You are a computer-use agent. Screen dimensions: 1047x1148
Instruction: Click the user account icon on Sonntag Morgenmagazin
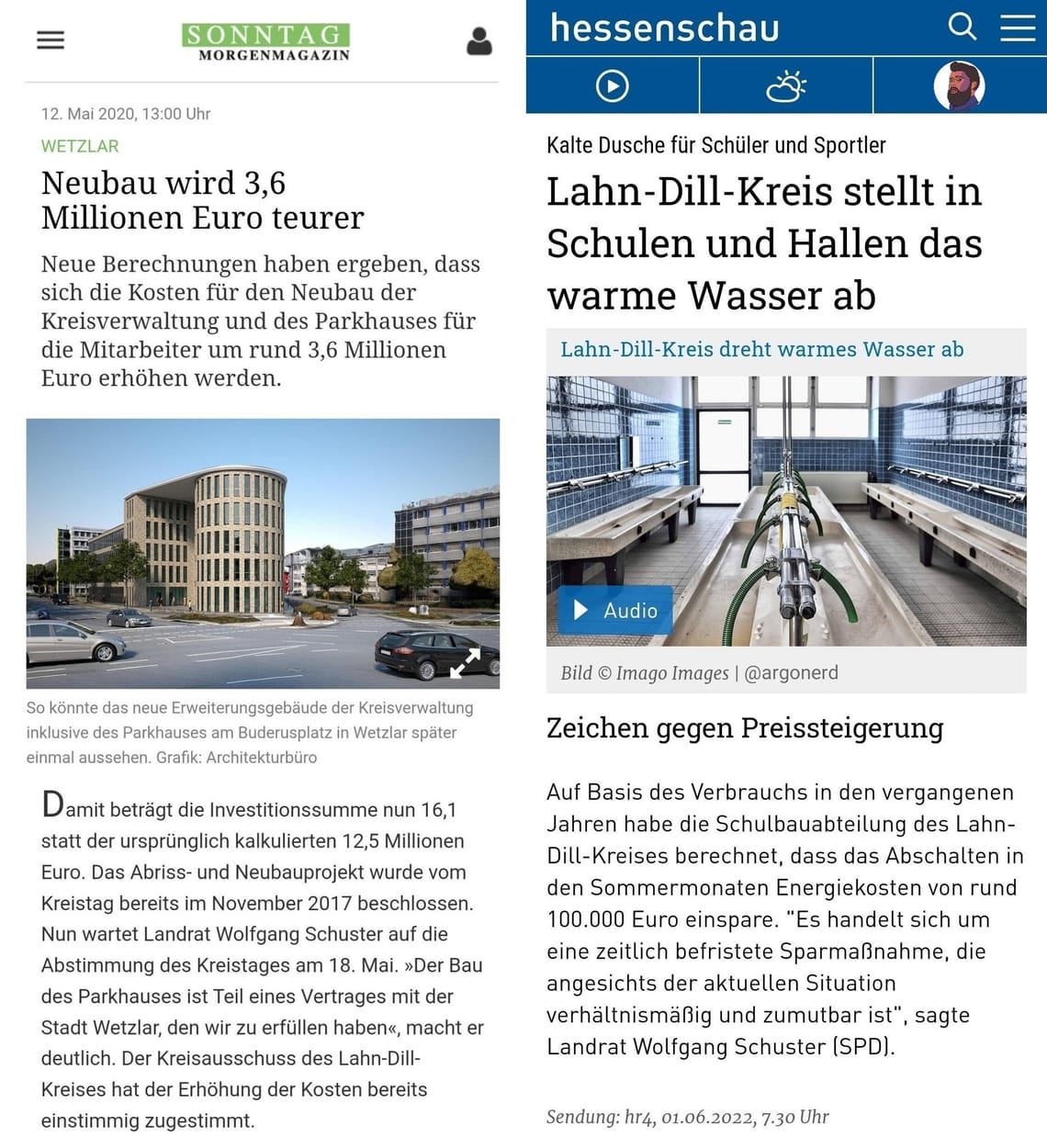point(478,41)
